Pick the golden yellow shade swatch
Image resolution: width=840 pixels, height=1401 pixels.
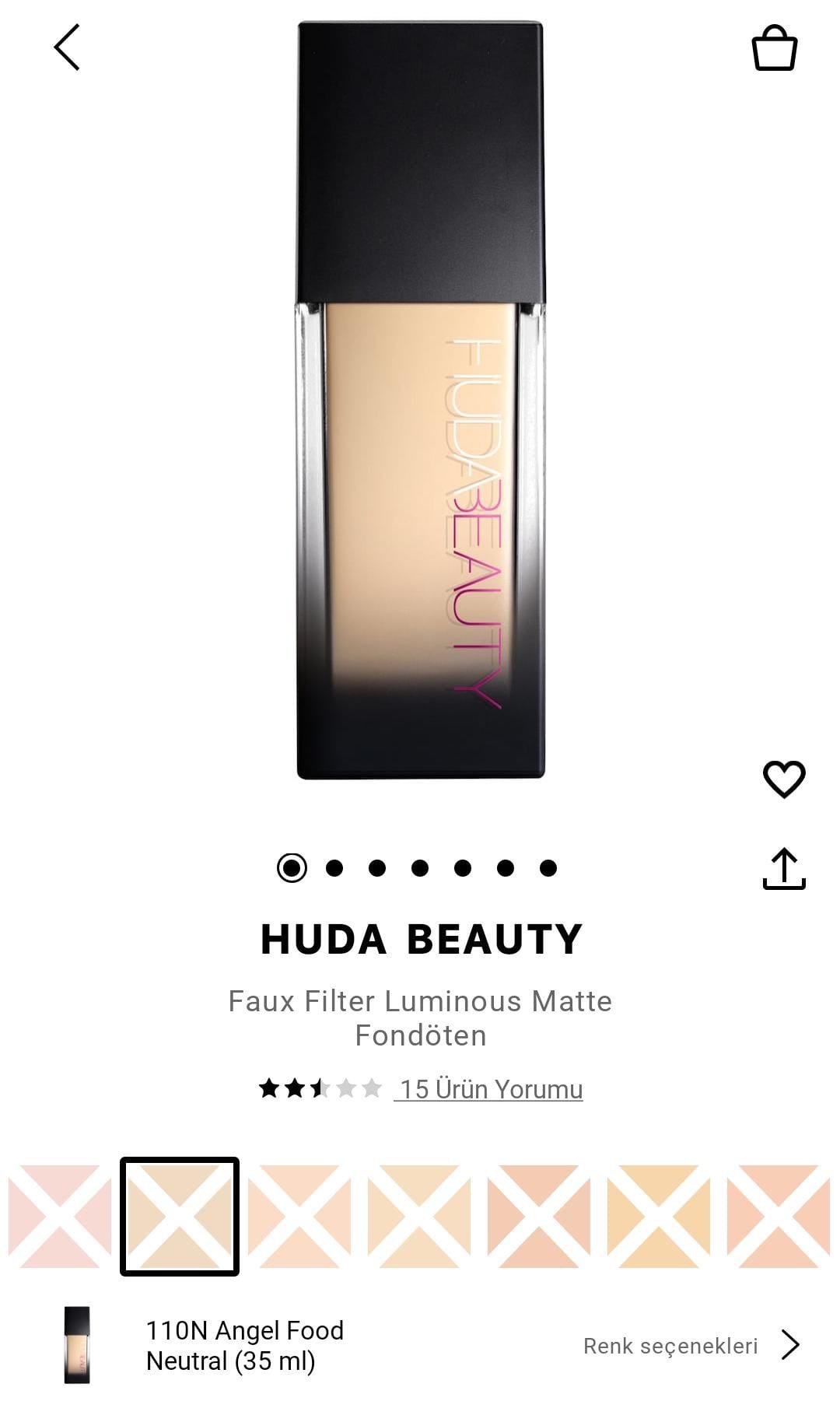[659, 1217]
